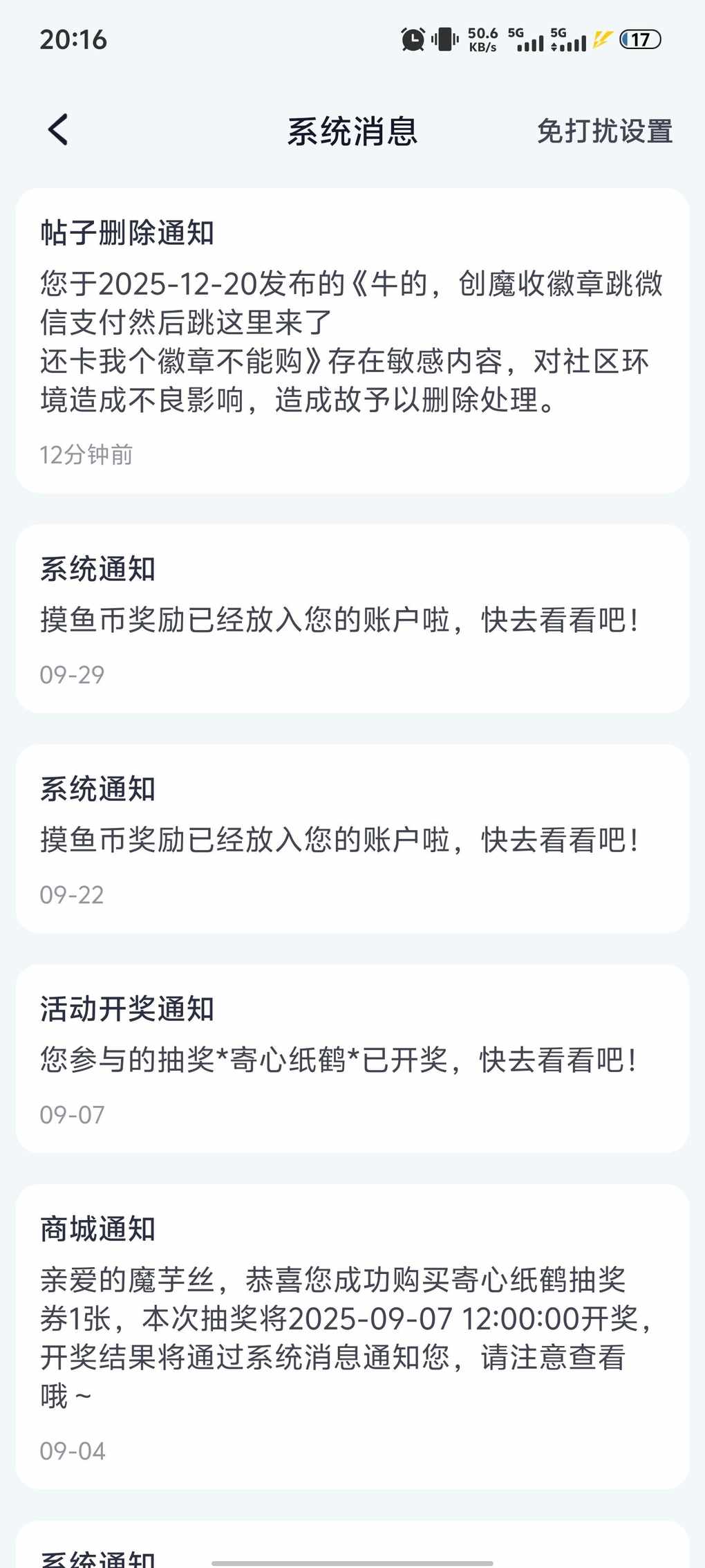
Task: Open the 商城通知 about 抽奖券 purchase
Action: pos(352,1336)
